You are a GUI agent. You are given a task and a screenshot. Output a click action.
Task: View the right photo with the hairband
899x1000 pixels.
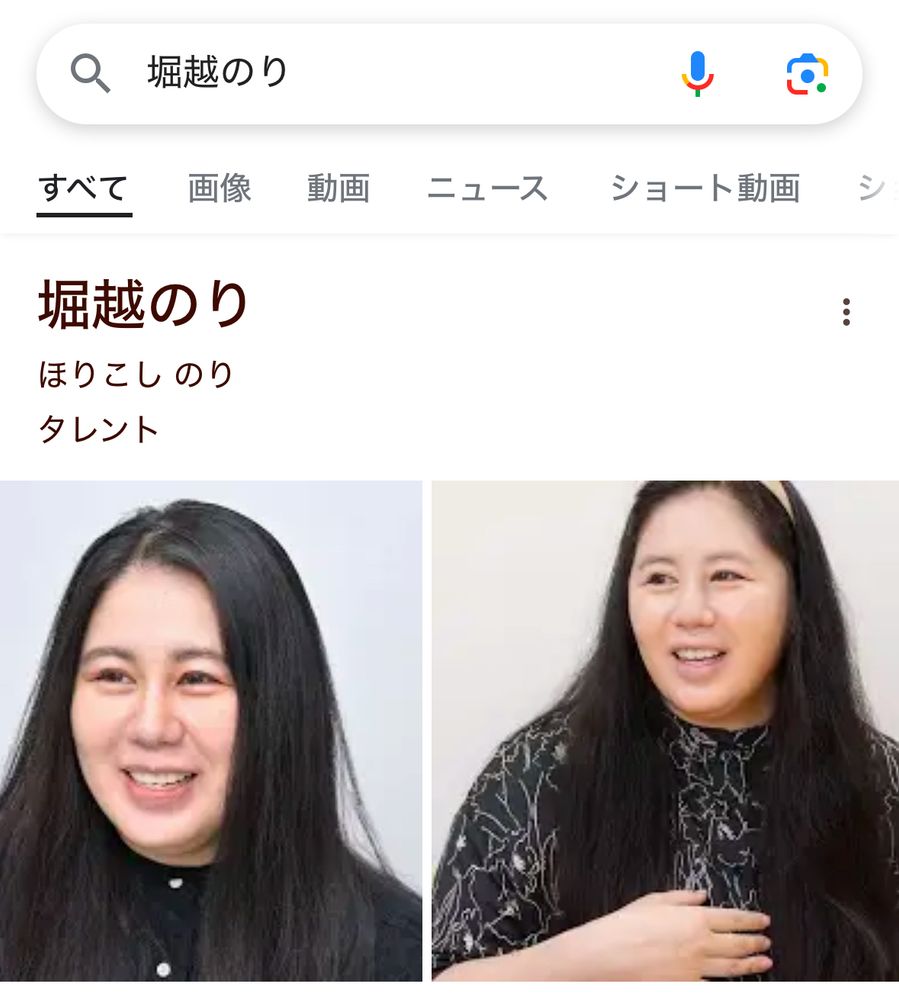pos(664,738)
